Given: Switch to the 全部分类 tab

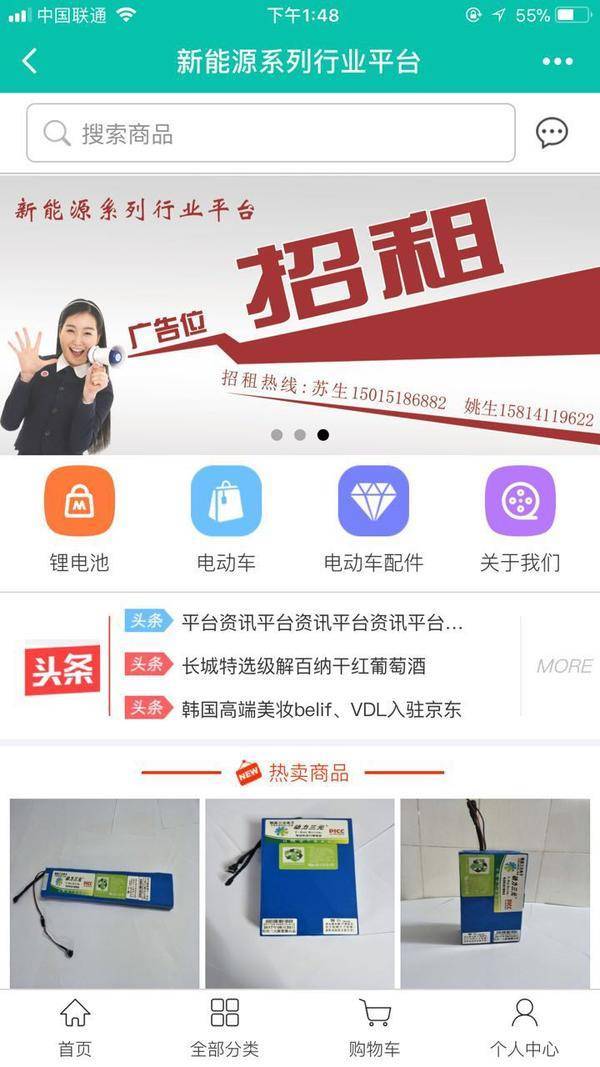Looking at the screenshot, I should 225,1028.
